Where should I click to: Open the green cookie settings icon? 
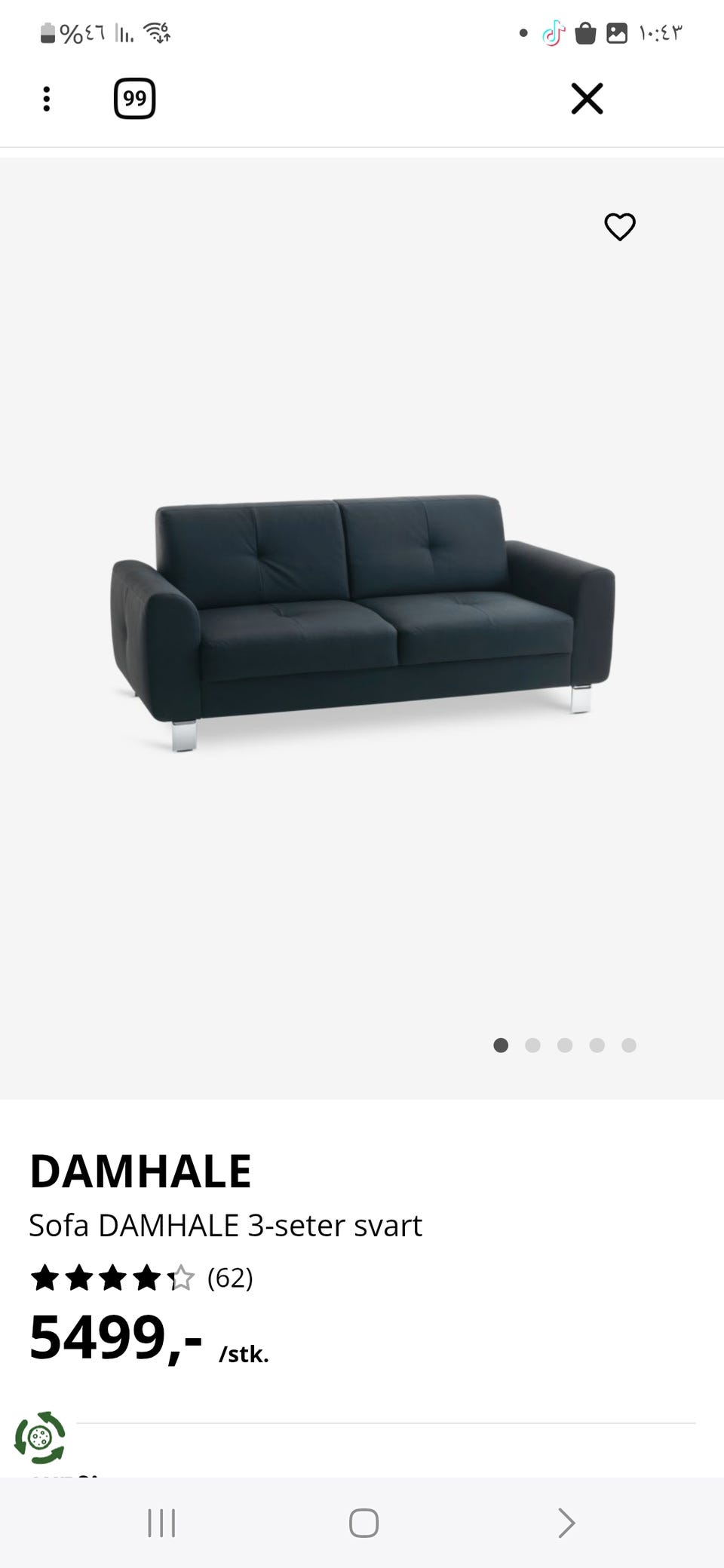click(40, 1438)
